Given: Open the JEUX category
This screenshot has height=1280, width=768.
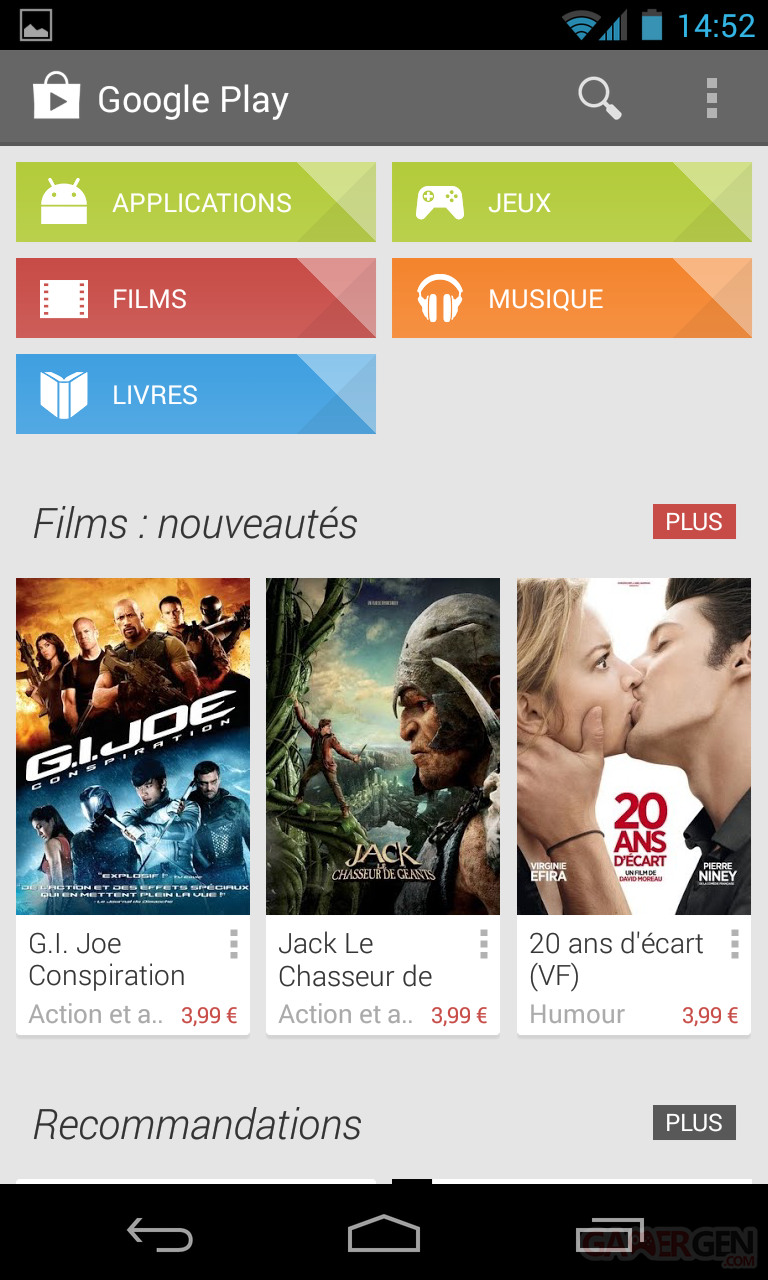Looking at the screenshot, I should 571,202.
